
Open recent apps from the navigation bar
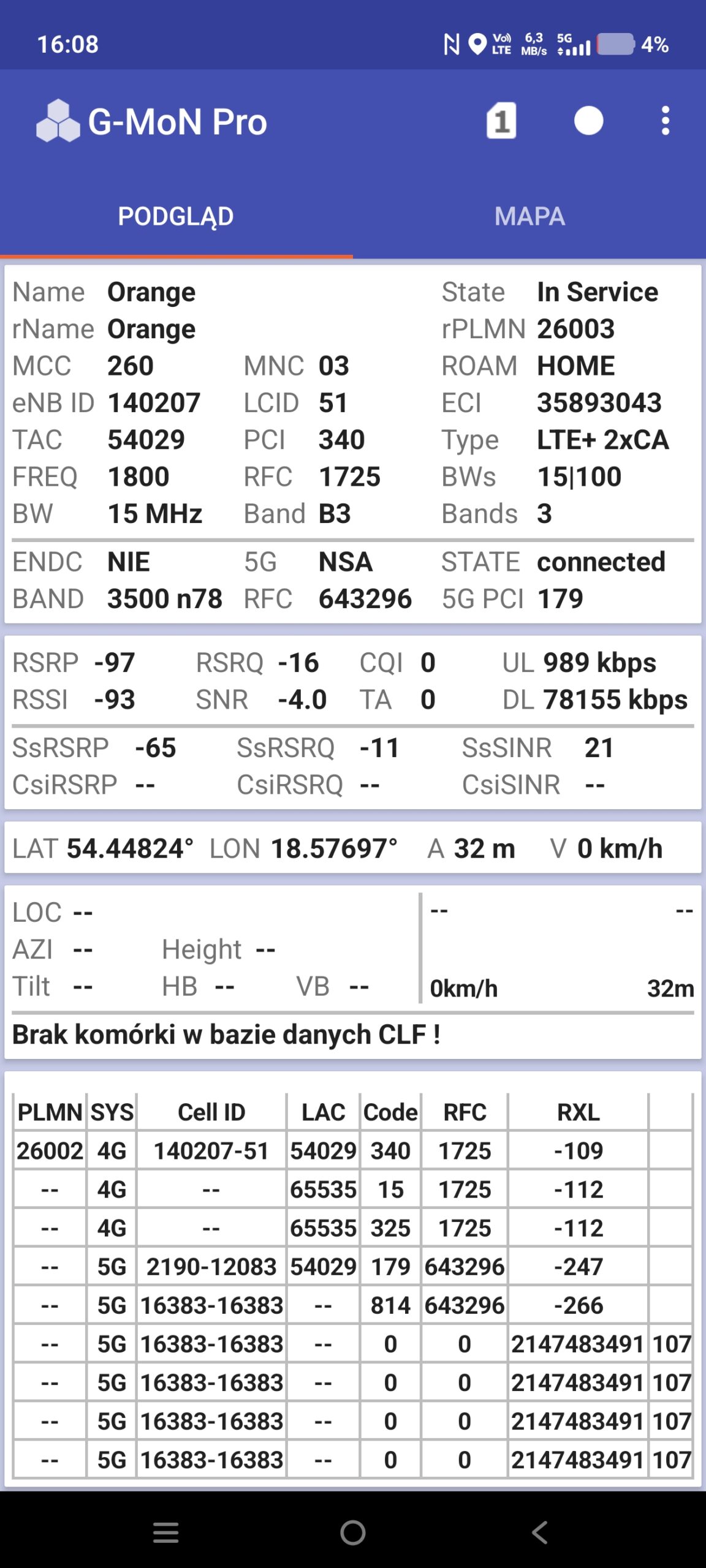pyautogui.click(x=166, y=1532)
